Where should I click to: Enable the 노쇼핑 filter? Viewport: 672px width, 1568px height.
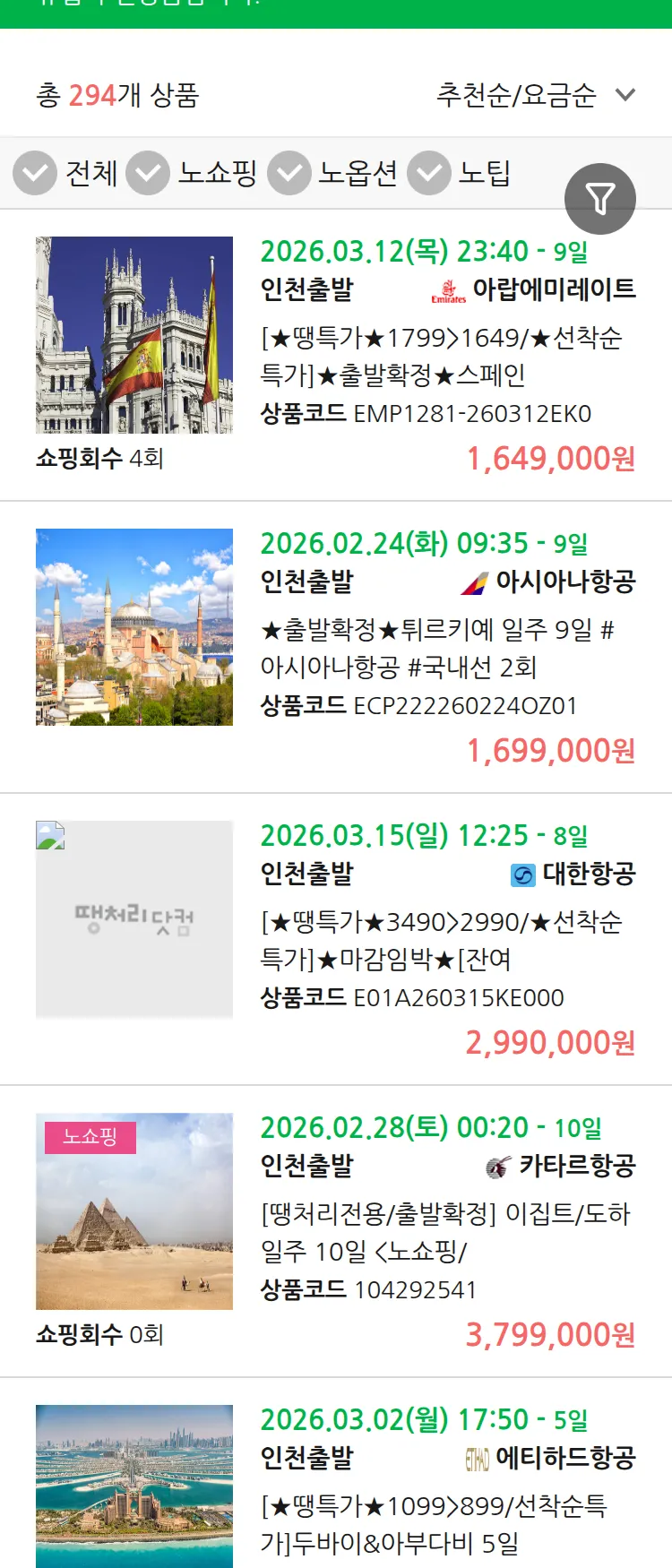coord(150,173)
